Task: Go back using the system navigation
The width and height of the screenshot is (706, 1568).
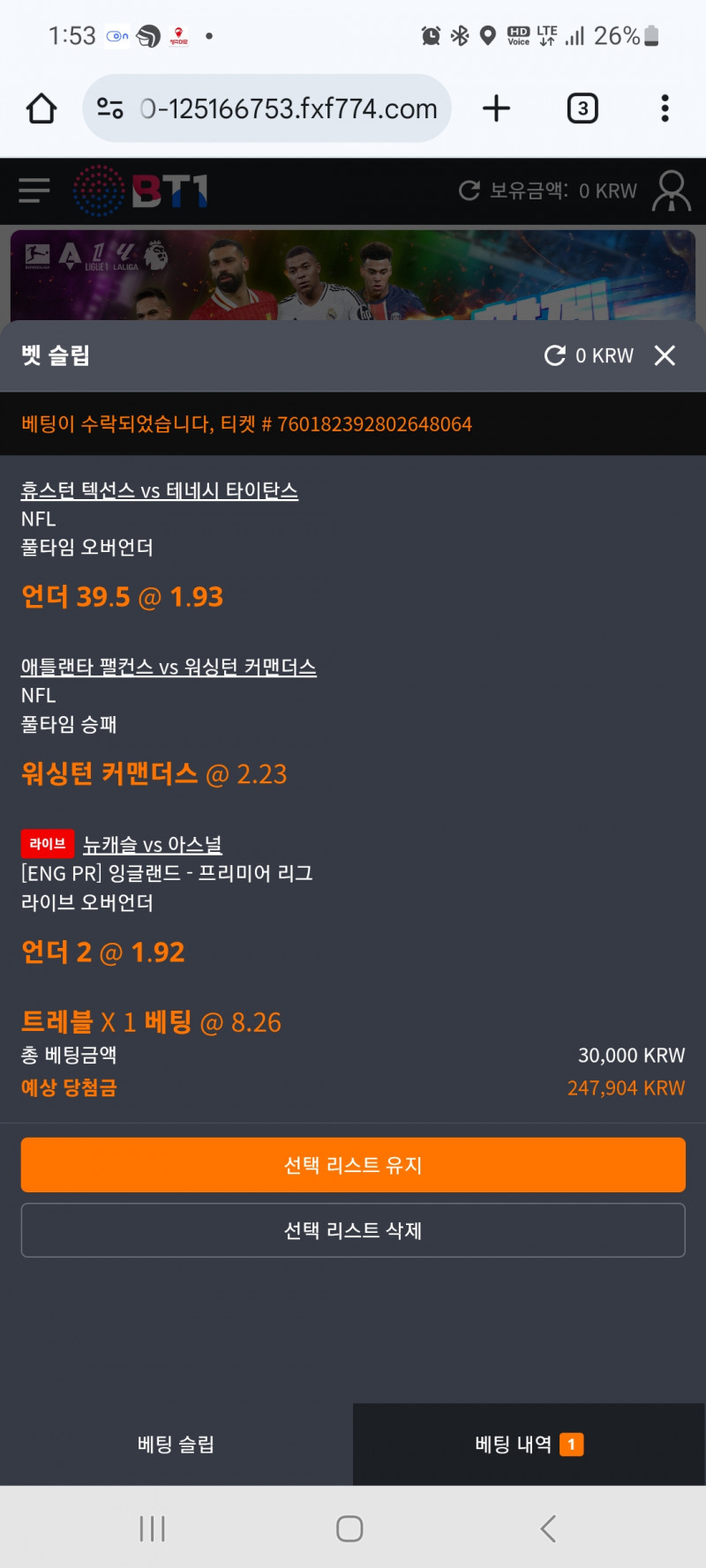Action: click(548, 1528)
